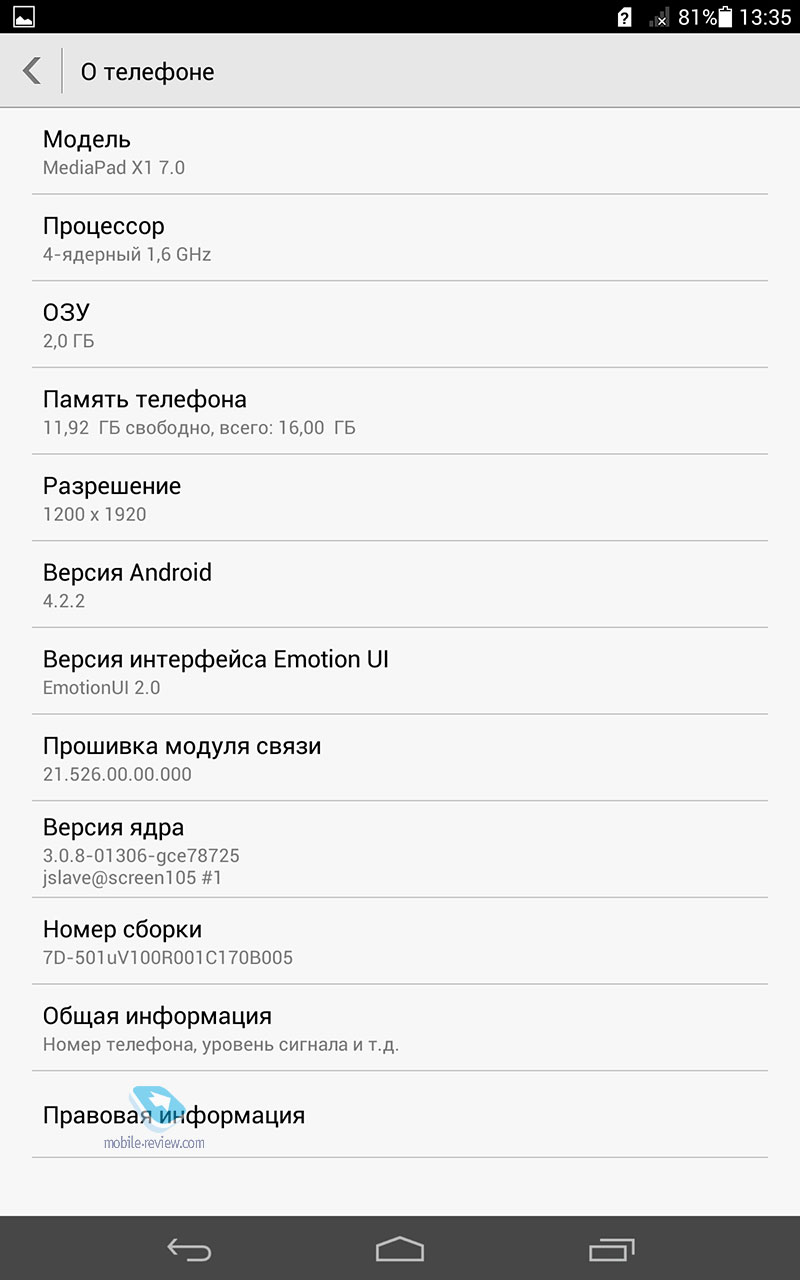
Task: Tap the Память телефона row
Action: point(400,411)
